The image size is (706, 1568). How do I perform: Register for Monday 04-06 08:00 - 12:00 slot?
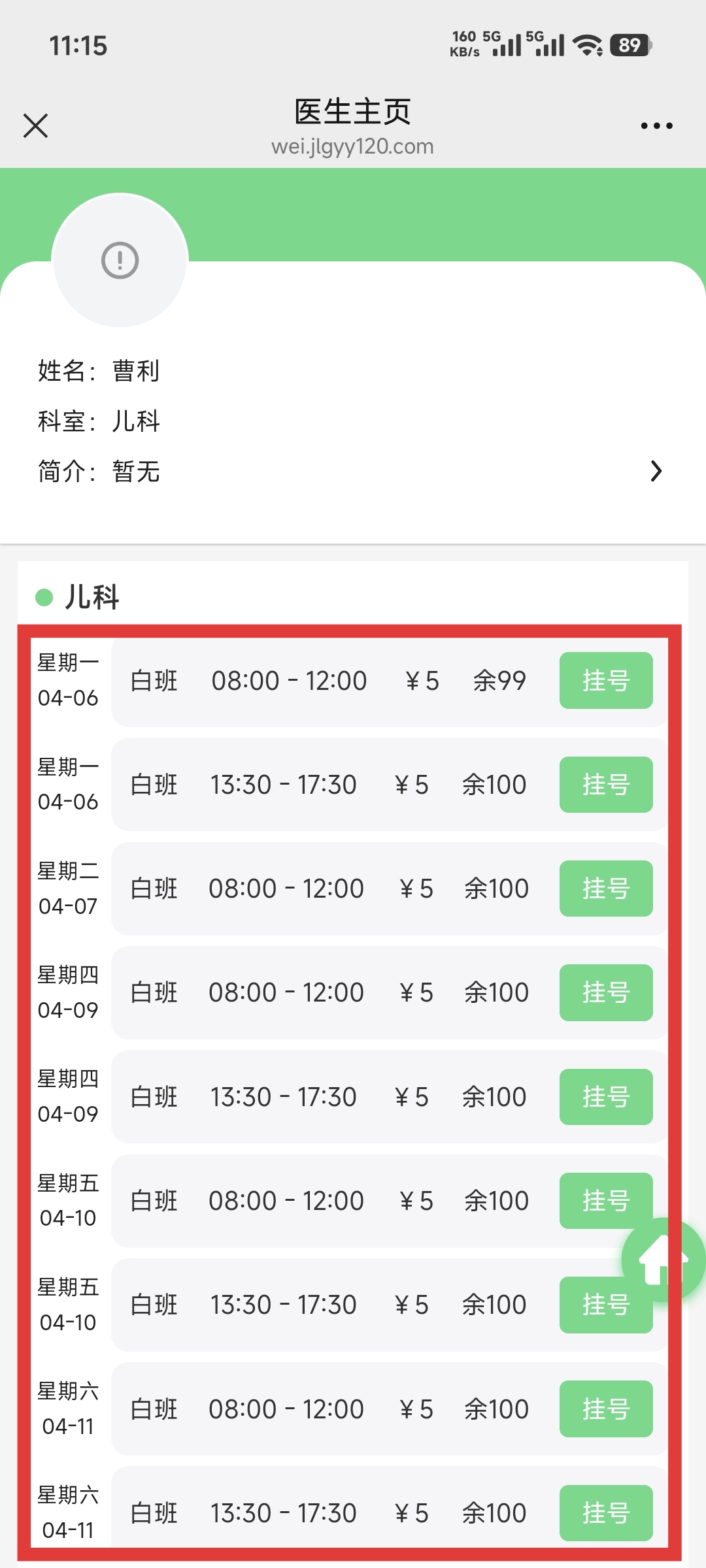pos(605,680)
